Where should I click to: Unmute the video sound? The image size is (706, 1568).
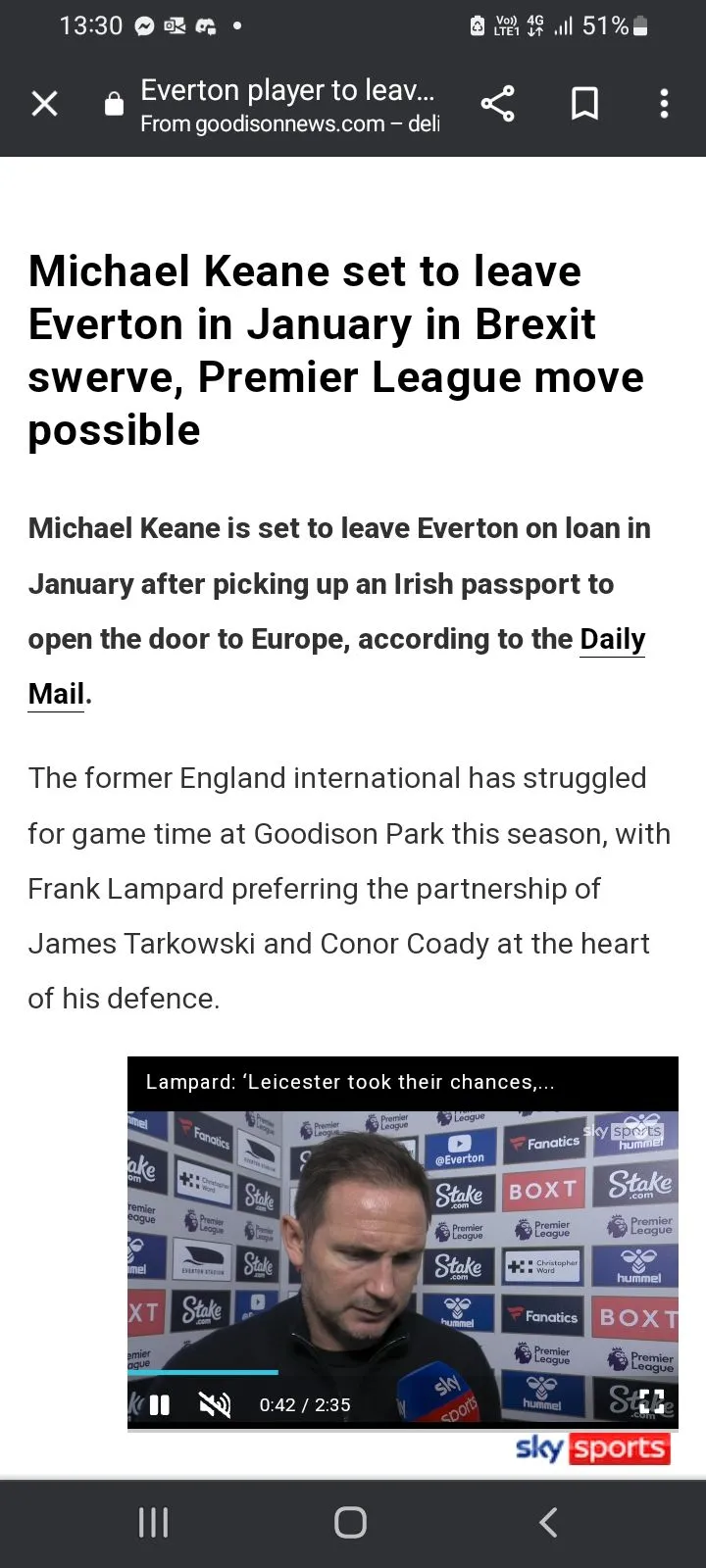point(214,1405)
